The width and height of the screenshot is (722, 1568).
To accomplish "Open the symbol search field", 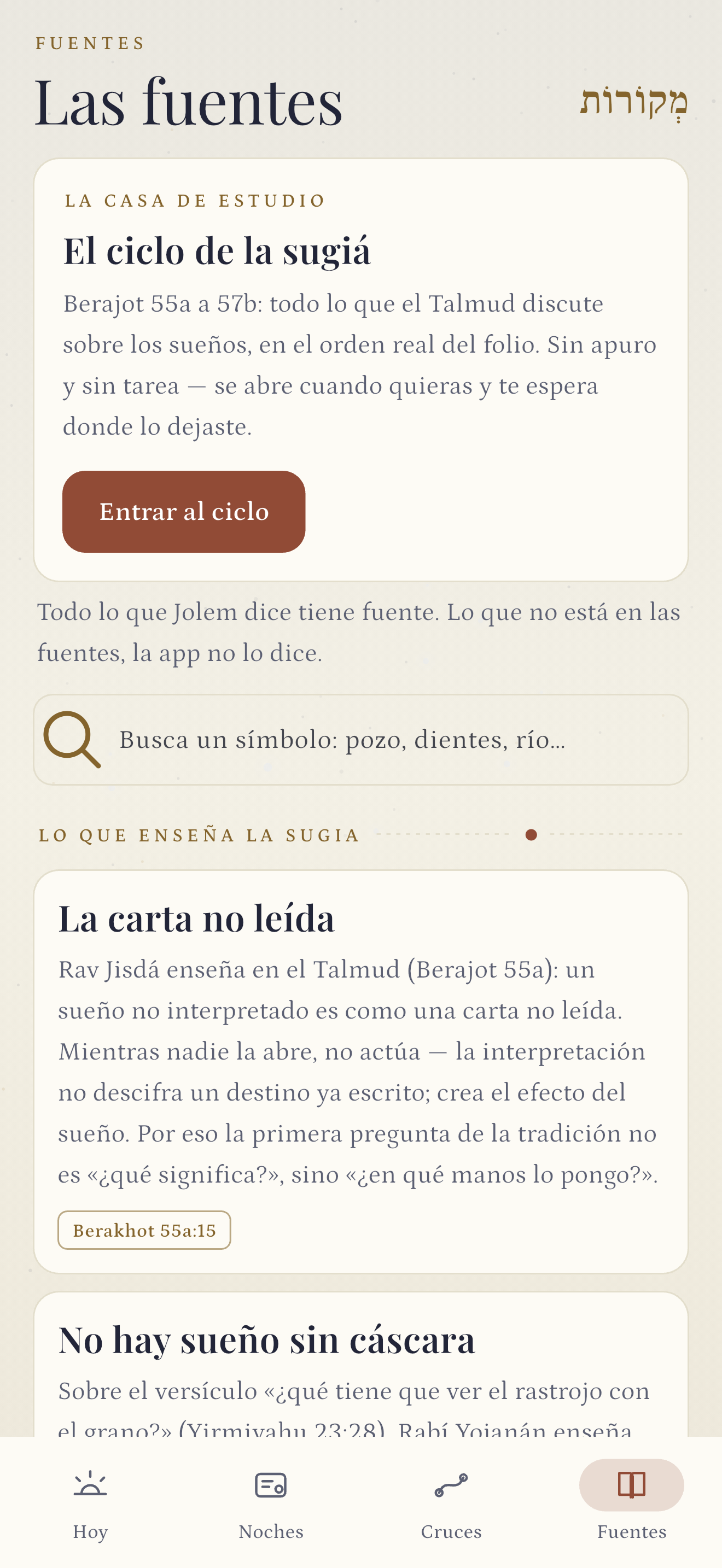I will click(361, 740).
